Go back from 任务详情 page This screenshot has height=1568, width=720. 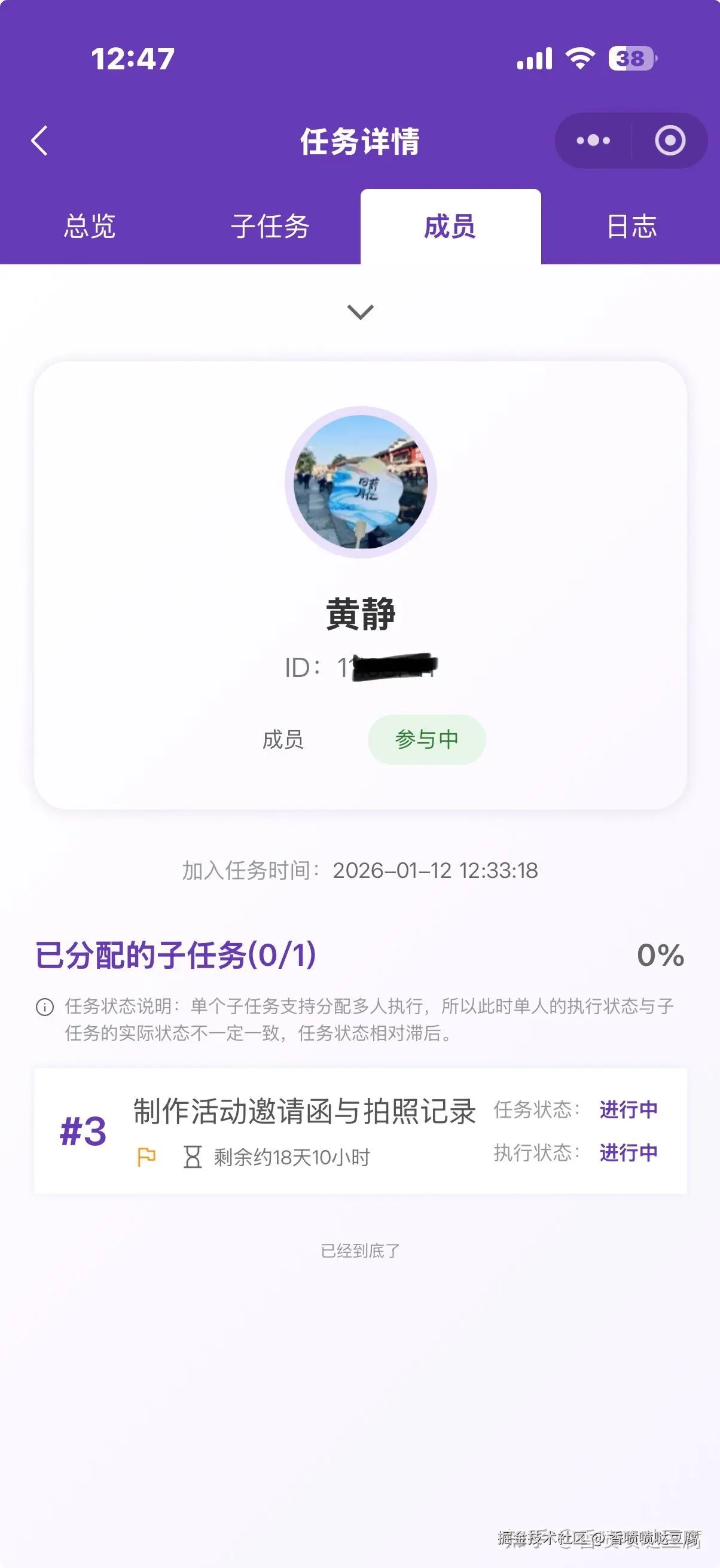39,141
